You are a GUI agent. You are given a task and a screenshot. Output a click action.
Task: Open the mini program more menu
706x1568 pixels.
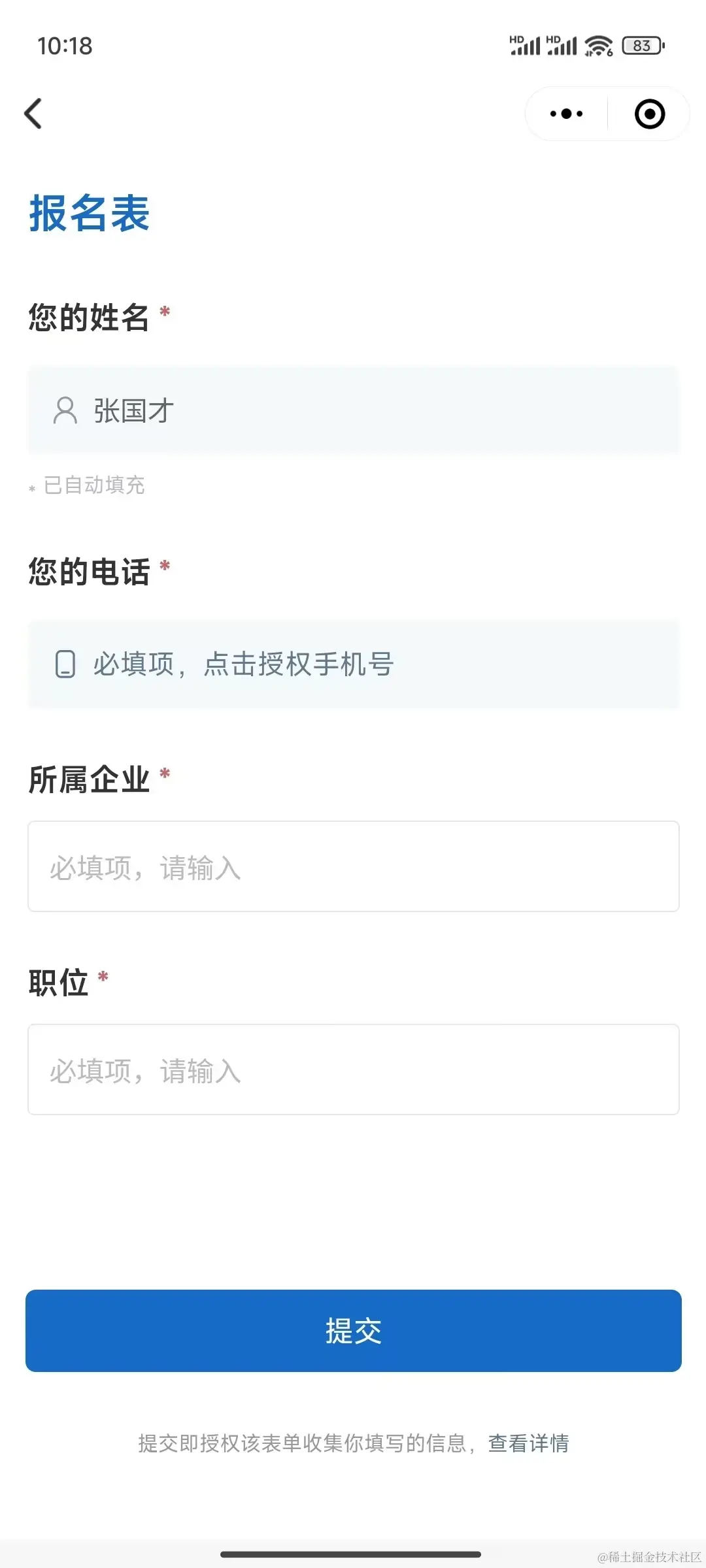click(x=566, y=114)
